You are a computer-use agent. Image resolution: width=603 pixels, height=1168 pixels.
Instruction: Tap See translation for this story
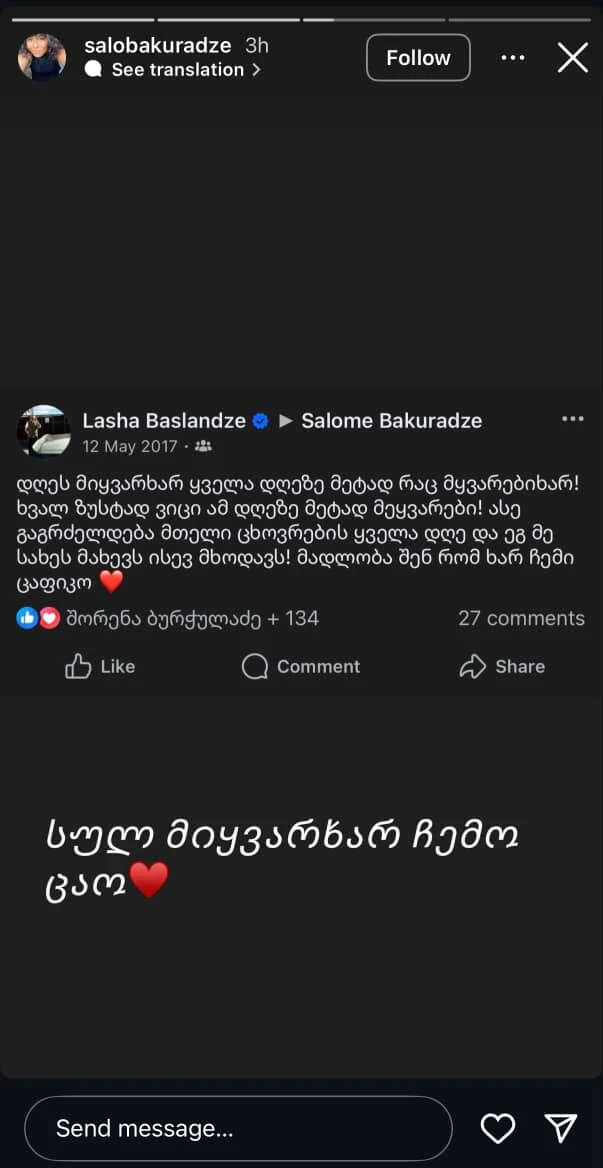click(177, 70)
